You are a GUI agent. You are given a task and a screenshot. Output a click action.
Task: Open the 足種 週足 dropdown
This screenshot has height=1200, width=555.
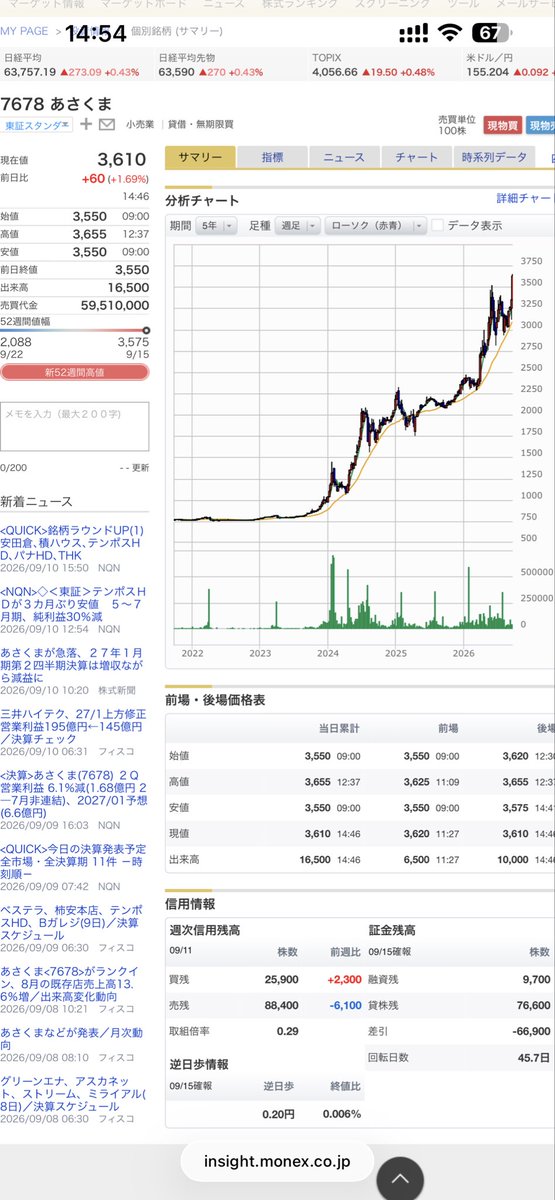coord(297,226)
